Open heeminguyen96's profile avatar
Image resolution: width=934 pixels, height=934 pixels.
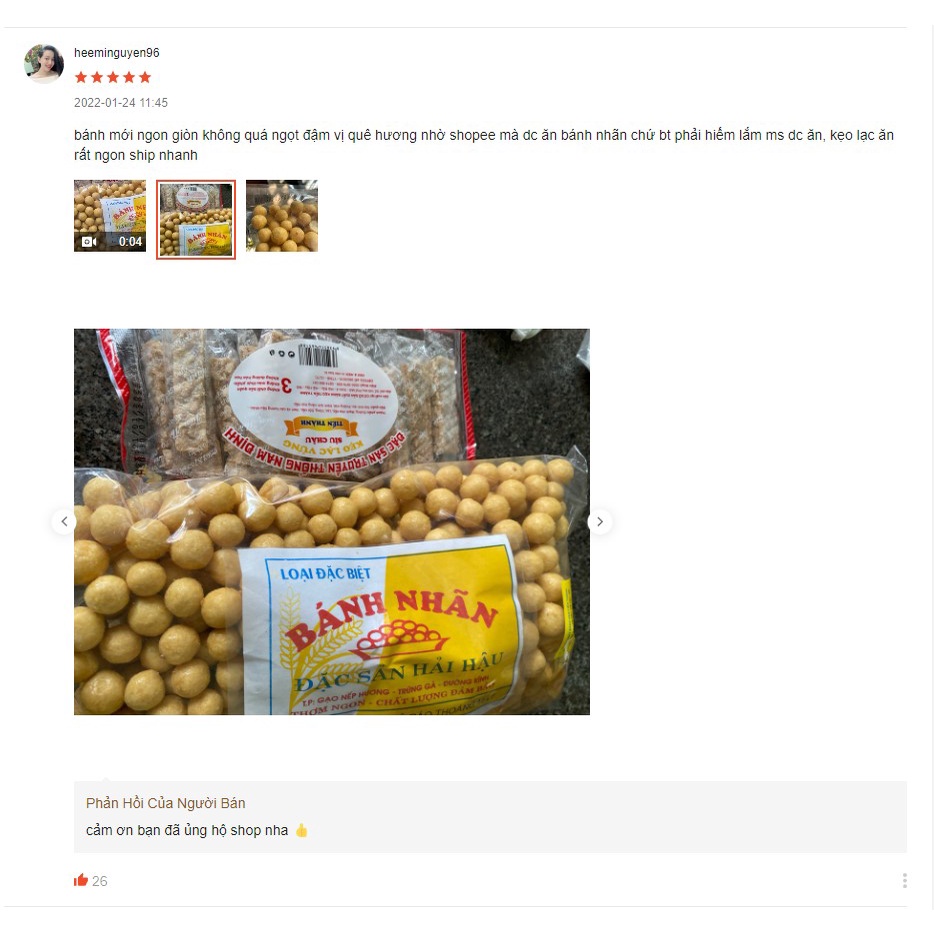click(x=44, y=63)
